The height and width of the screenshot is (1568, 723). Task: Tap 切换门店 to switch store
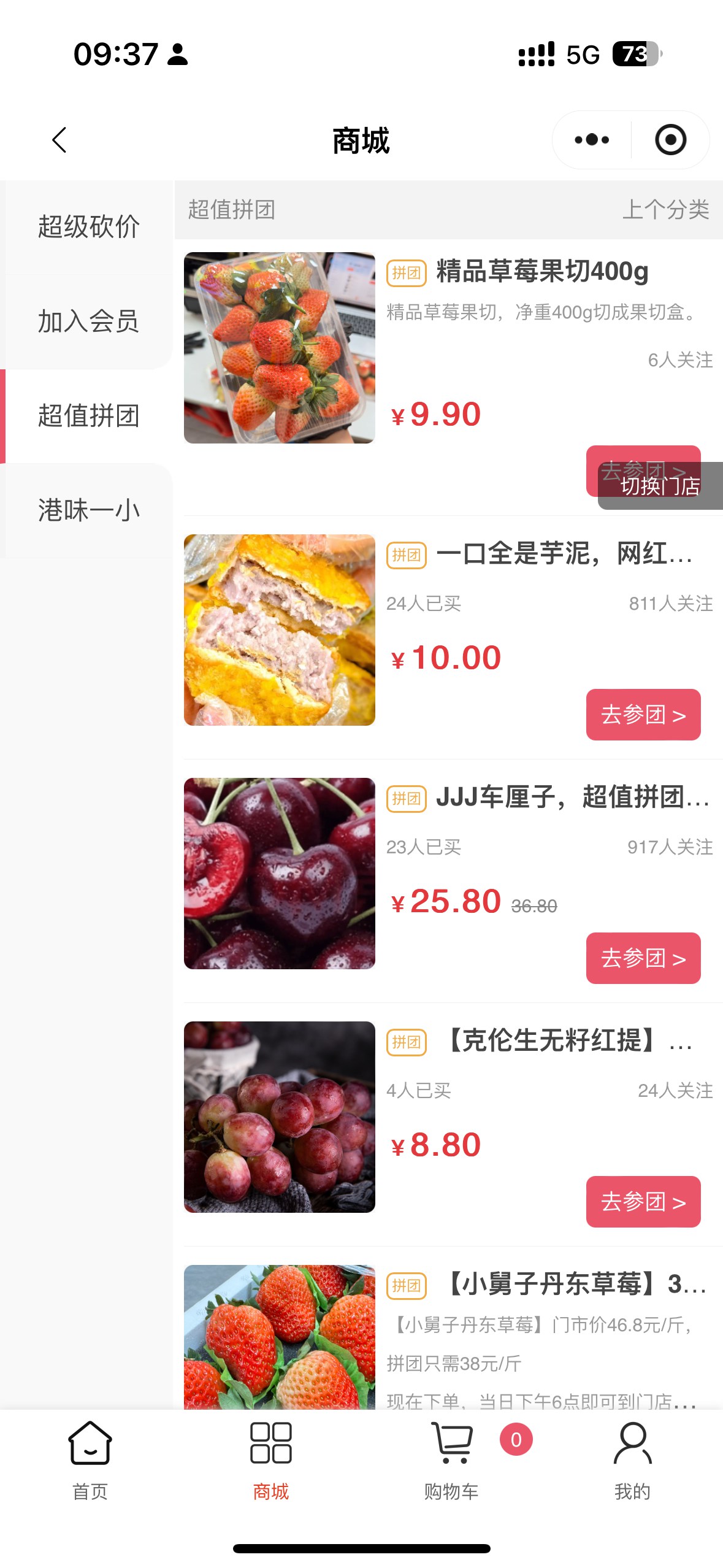pyautogui.click(x=660, y=486)
